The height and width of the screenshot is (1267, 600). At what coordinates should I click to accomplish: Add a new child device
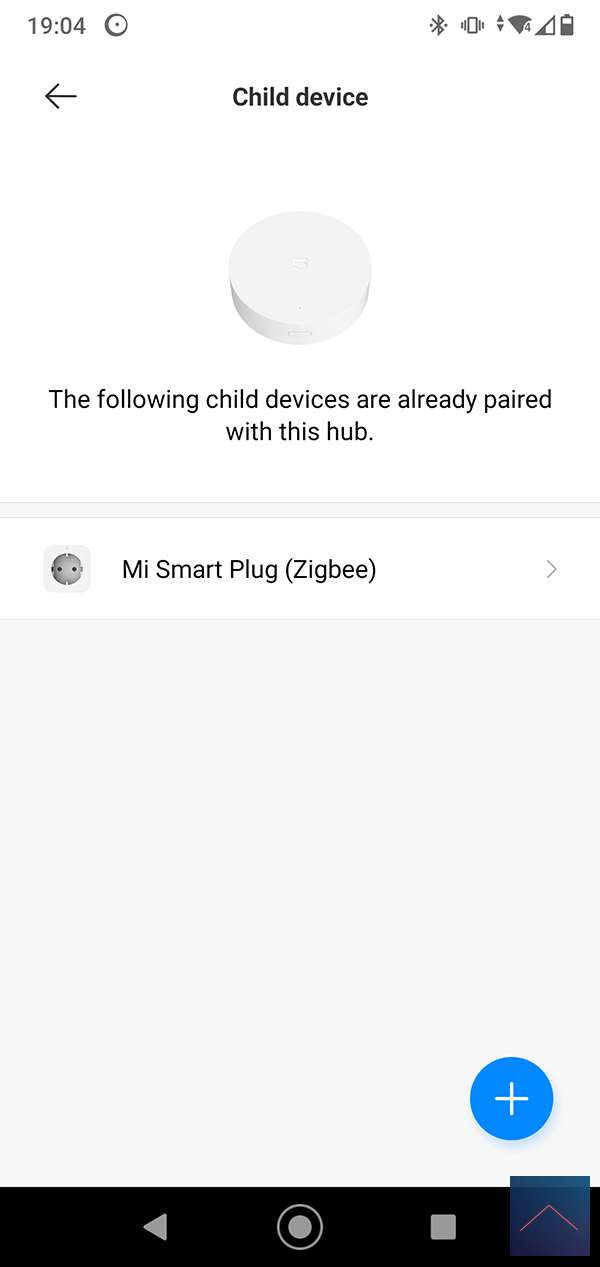[511, 1098]
